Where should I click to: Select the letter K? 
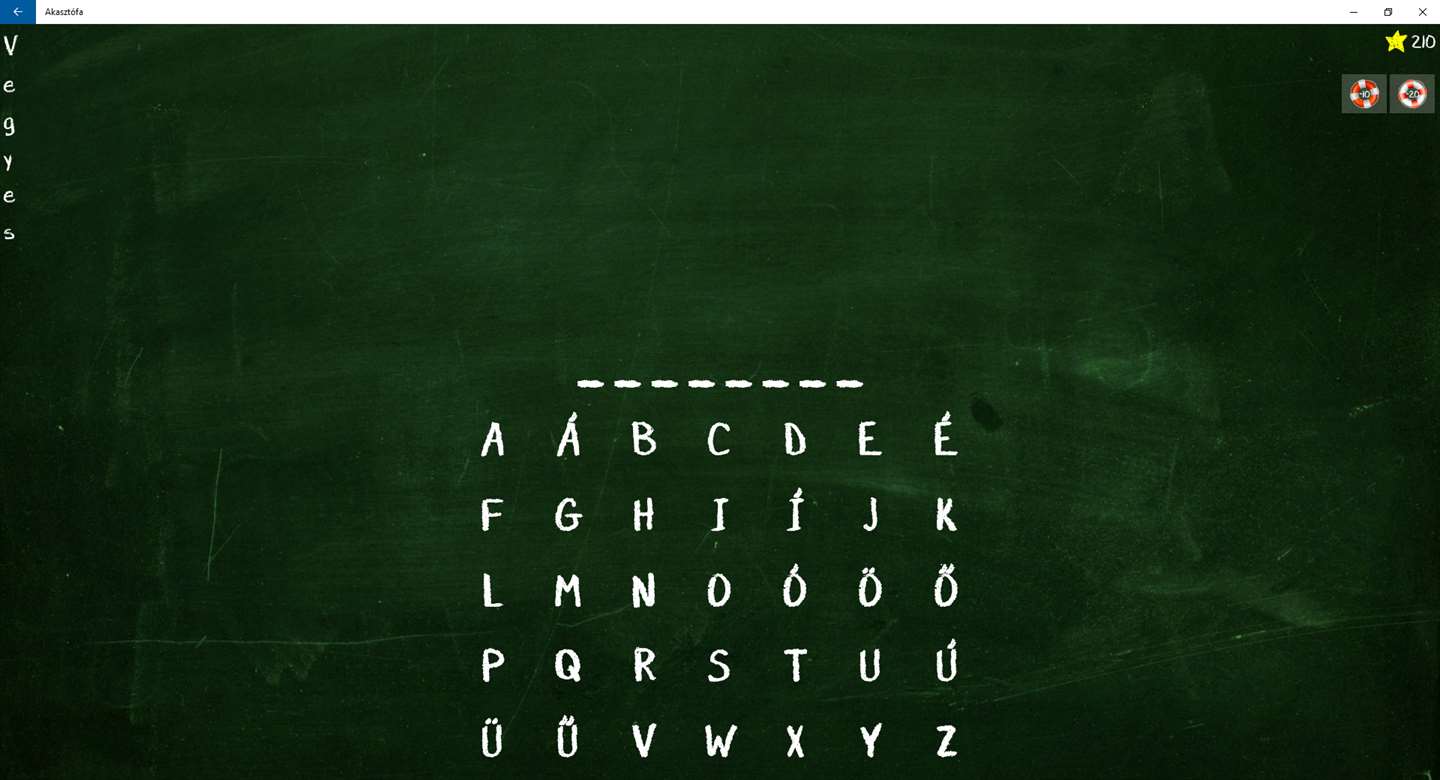click(x=946, y=516)
